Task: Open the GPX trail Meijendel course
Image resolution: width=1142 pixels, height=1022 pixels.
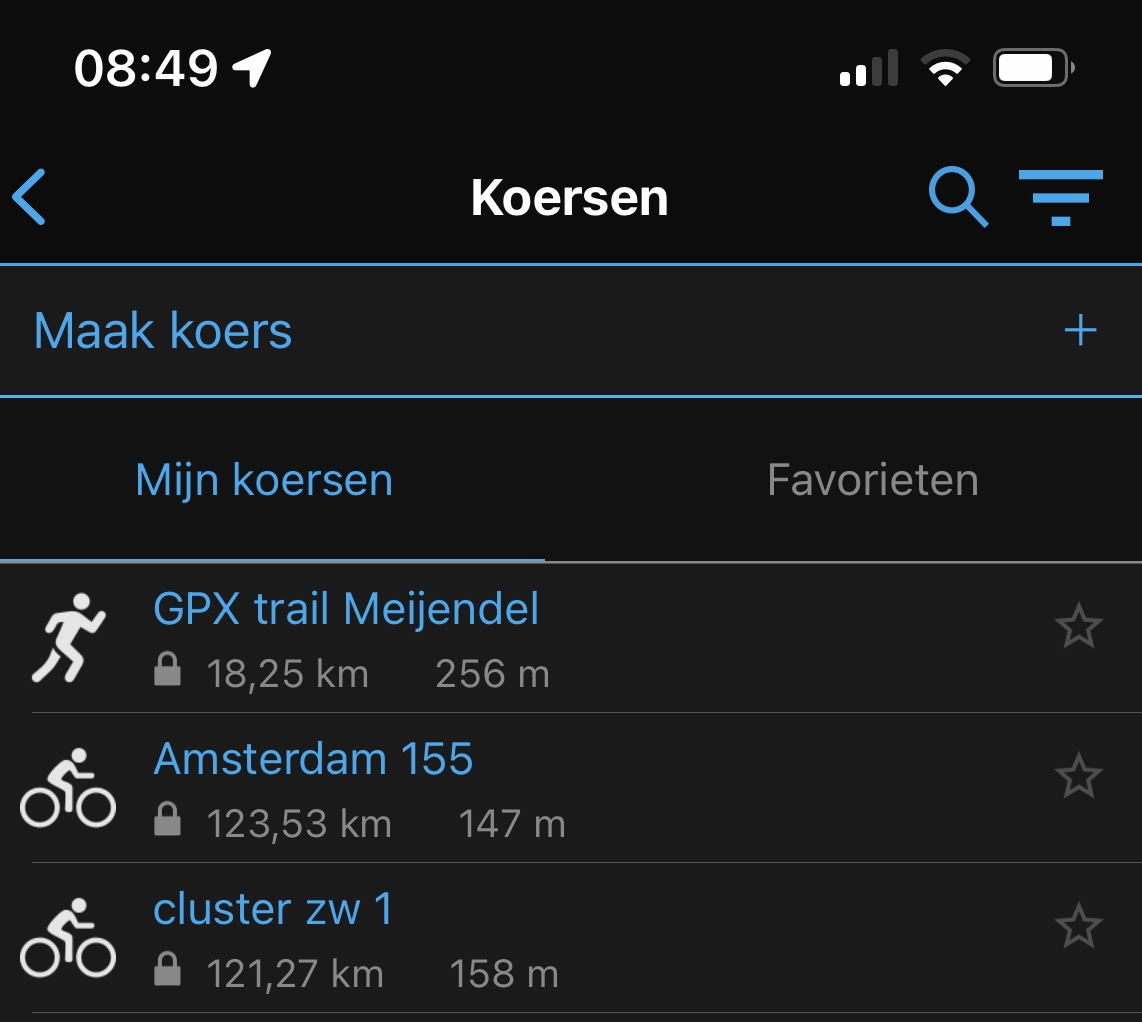Action: point(346,610)
